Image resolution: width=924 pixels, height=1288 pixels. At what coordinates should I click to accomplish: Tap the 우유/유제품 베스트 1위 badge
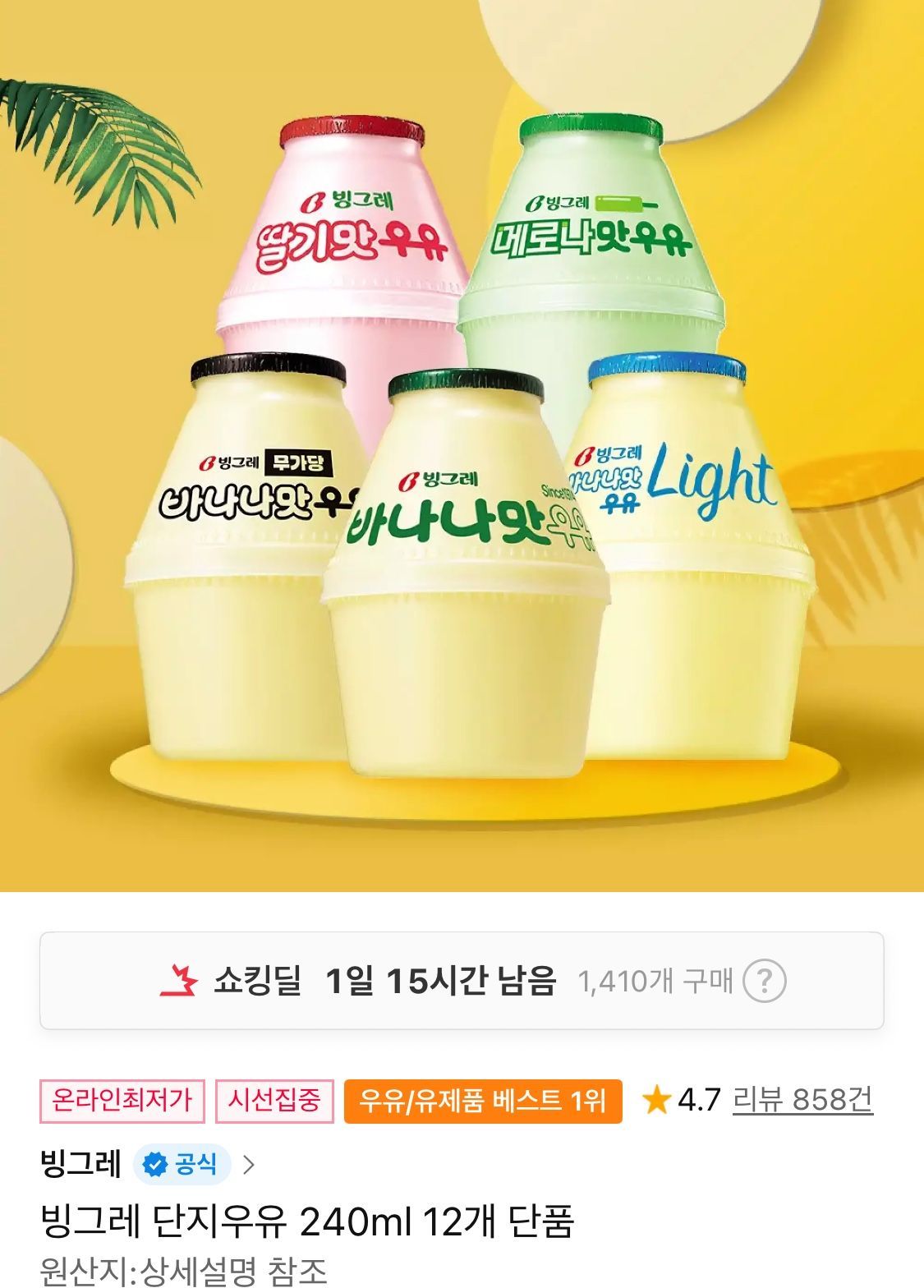pos(483,1101)
